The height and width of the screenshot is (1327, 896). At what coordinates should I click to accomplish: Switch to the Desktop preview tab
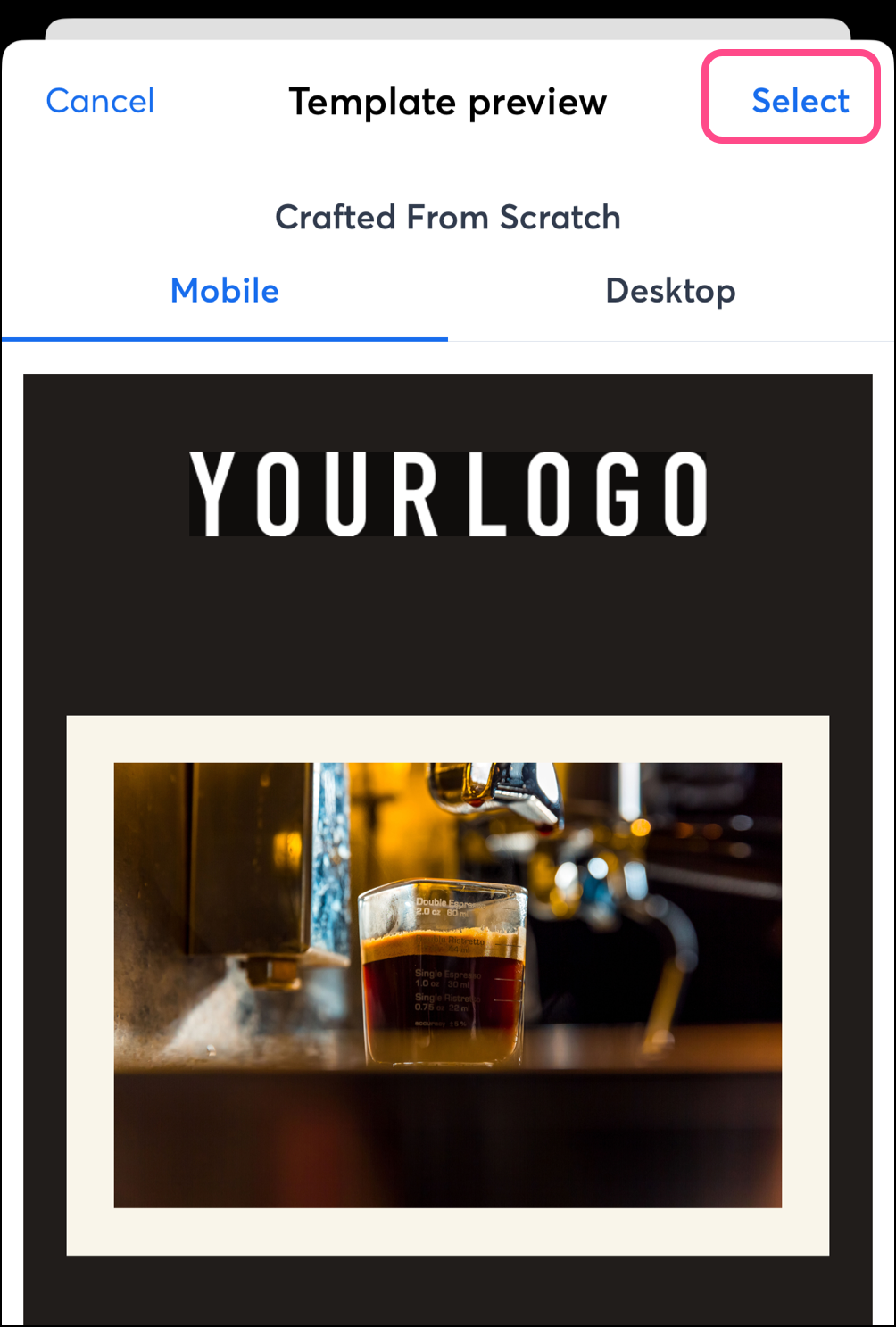tap(670, 292)
